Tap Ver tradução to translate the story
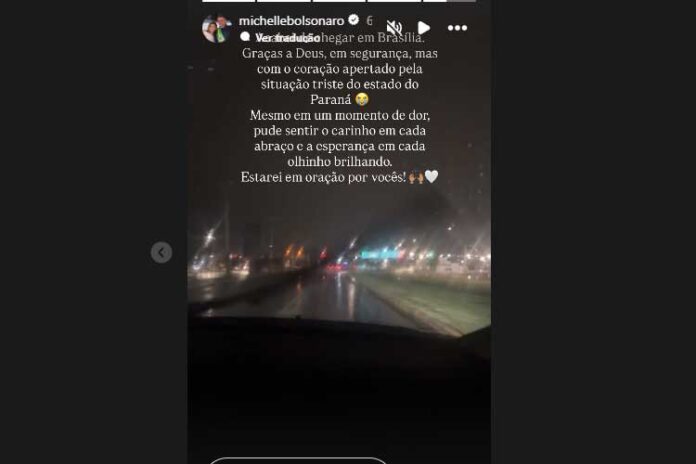696x464 pixels. (x=287, y=38)
